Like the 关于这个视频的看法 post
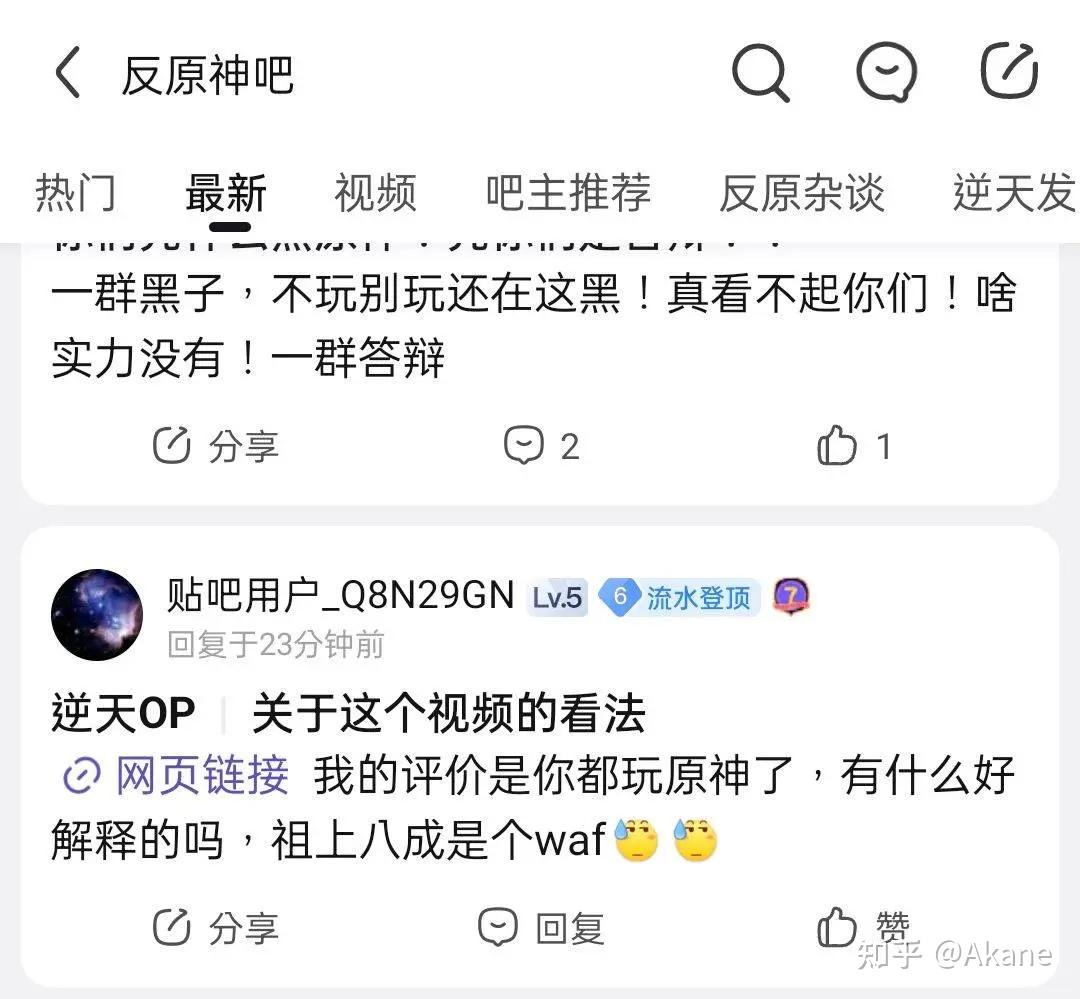Screen dimensions: 1080x999 (860, 928)
